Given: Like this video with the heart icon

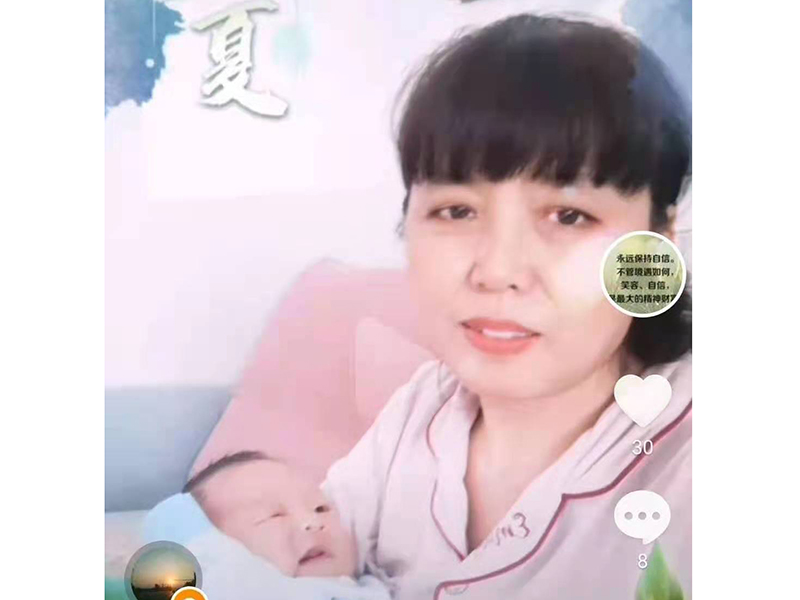Looking at the screenshot, I should tap(642, 400).
